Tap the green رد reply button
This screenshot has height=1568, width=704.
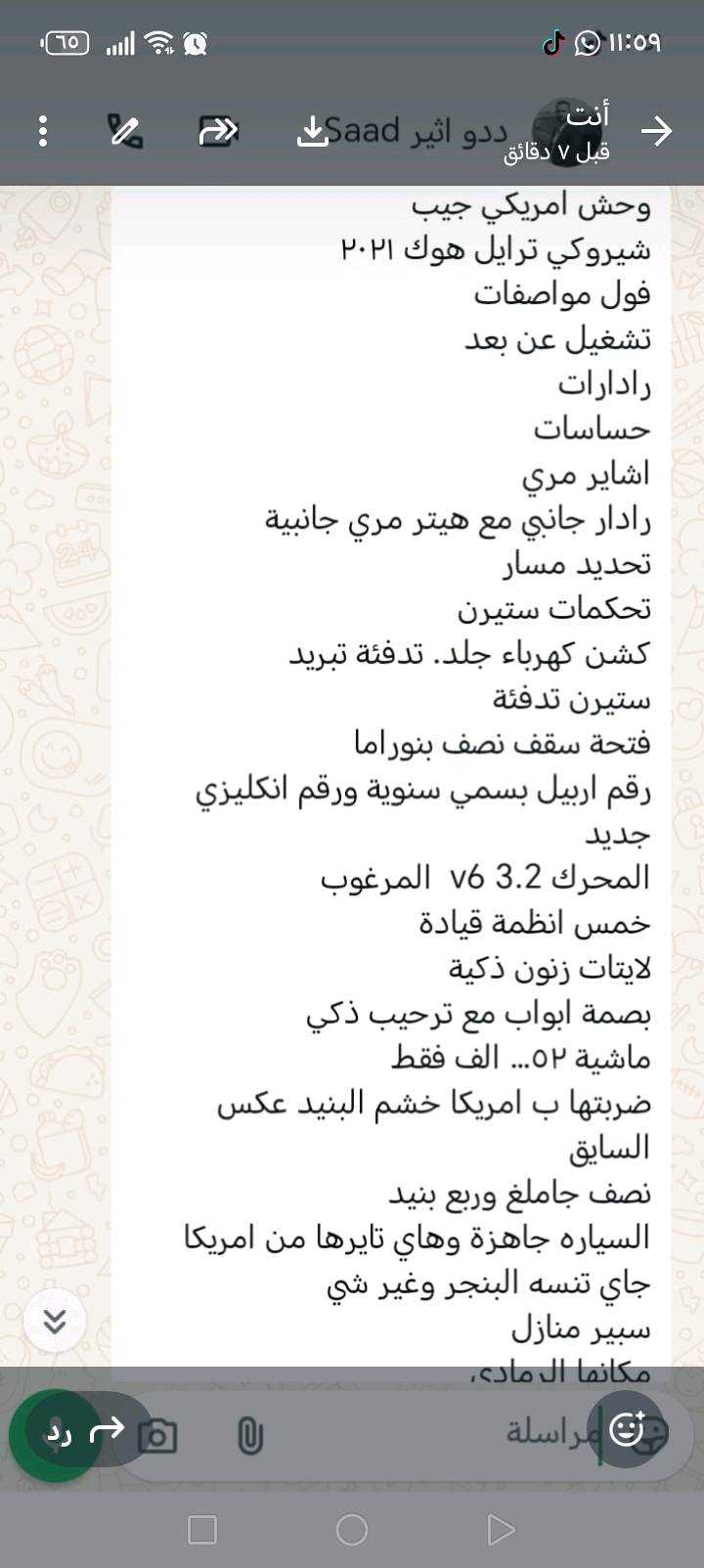59,1434
